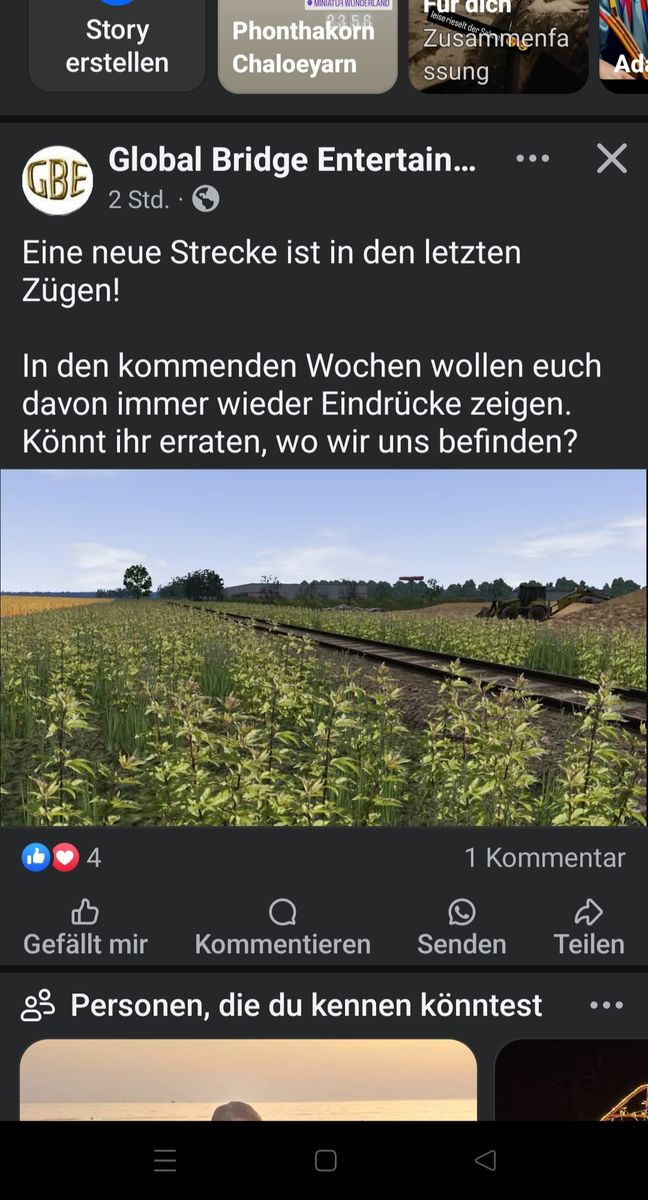Open Global Bridge Entertainment profile picture
Screen dimensions: 648x1200
point(57,180)
